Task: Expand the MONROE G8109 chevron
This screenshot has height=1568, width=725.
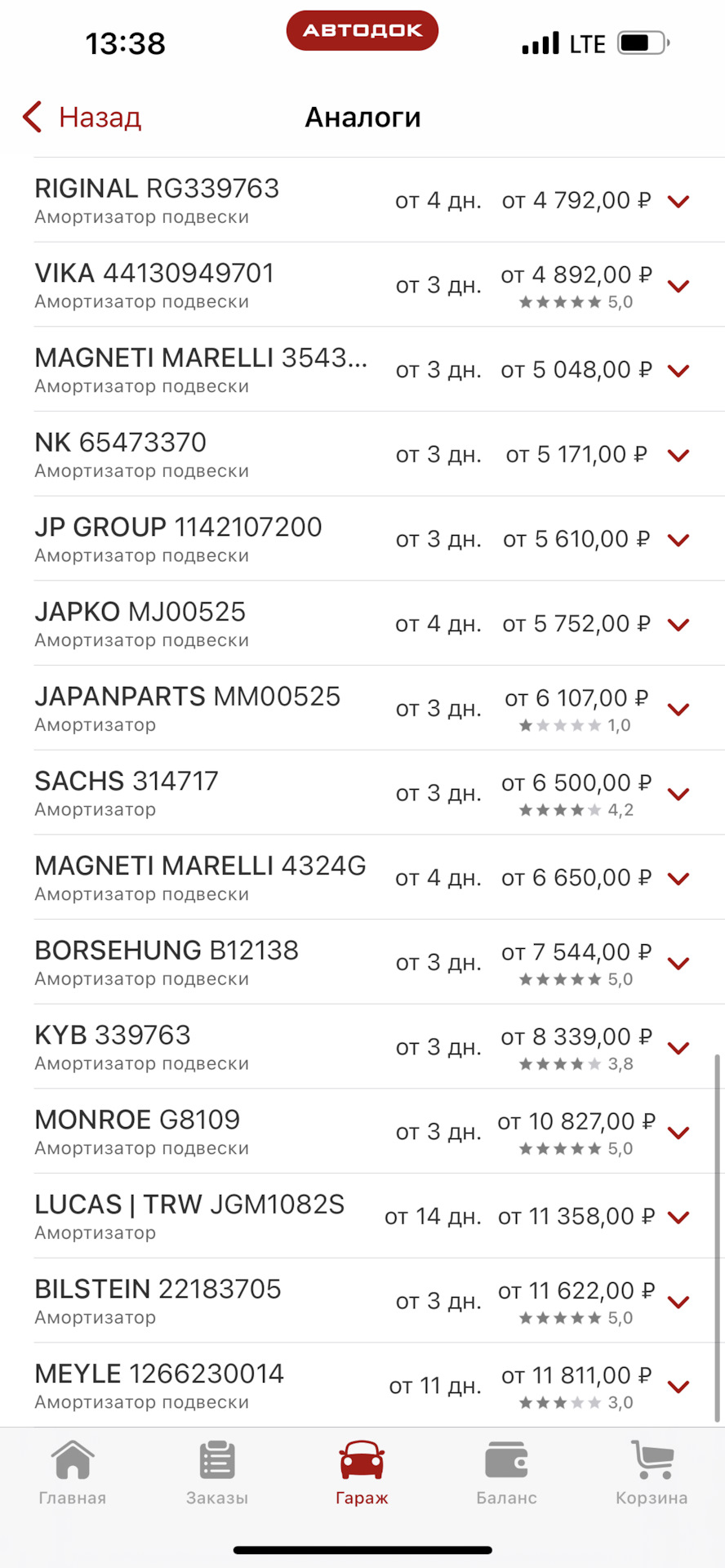Action: 678,1132
